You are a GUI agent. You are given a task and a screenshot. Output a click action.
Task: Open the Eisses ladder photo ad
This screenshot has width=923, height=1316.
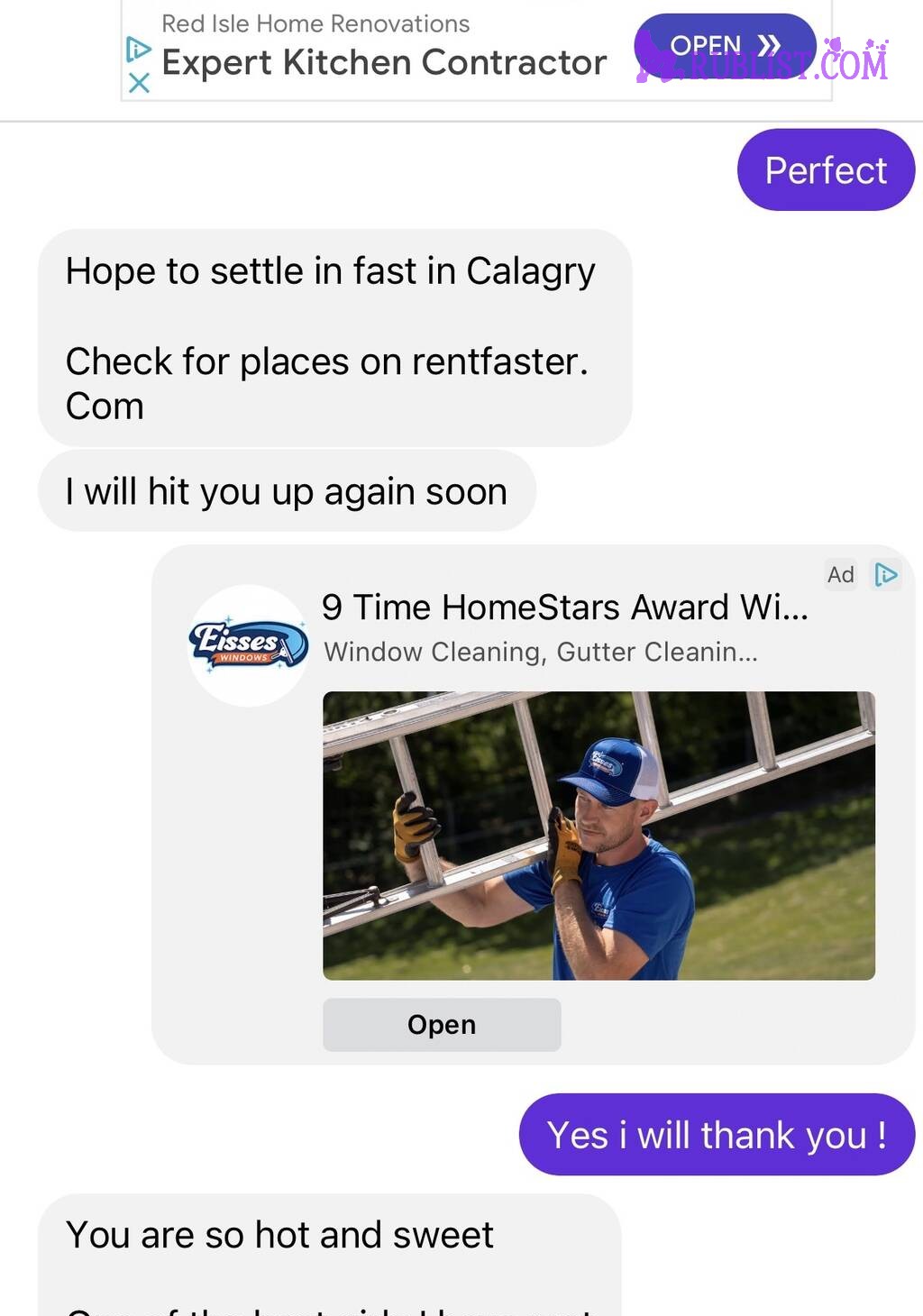pos(599,836)
